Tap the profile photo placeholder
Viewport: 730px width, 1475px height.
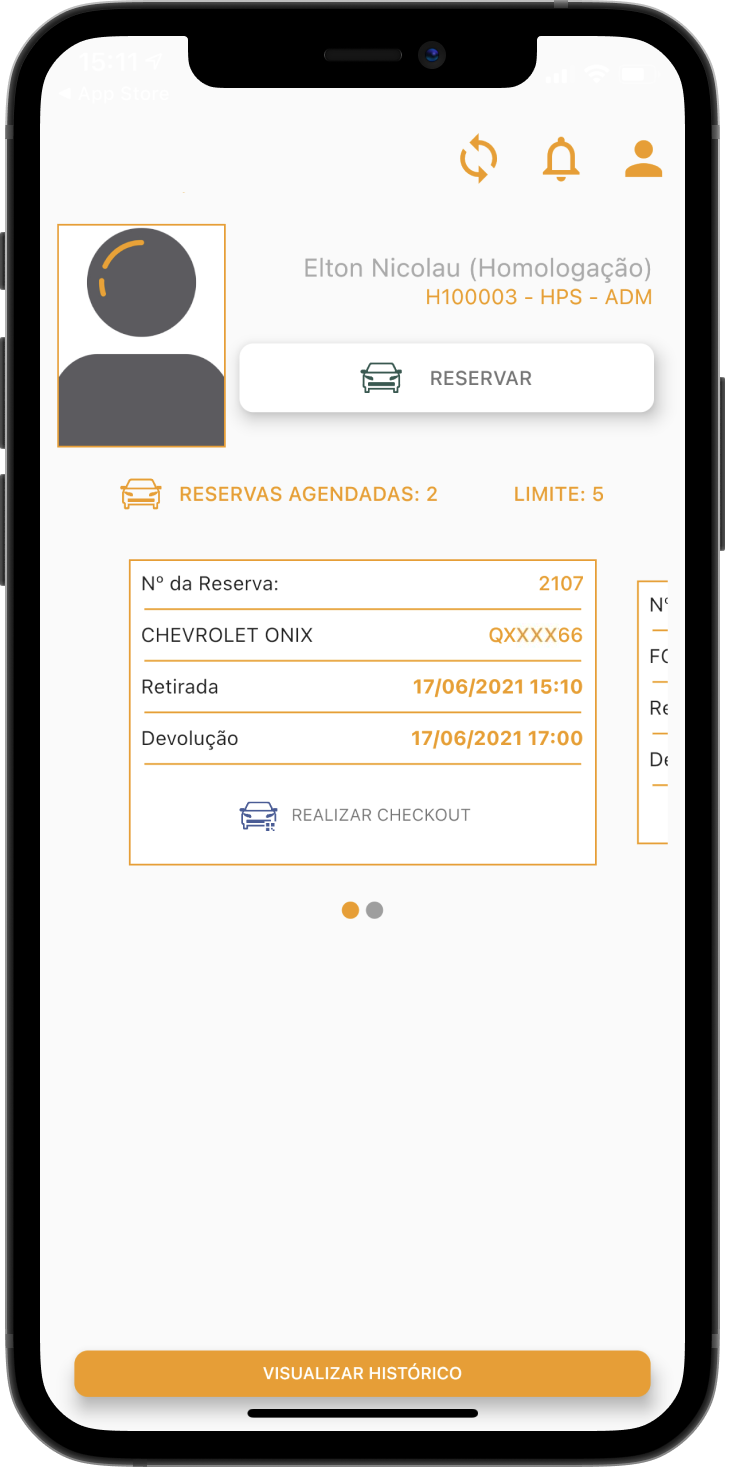coord(141,335)
